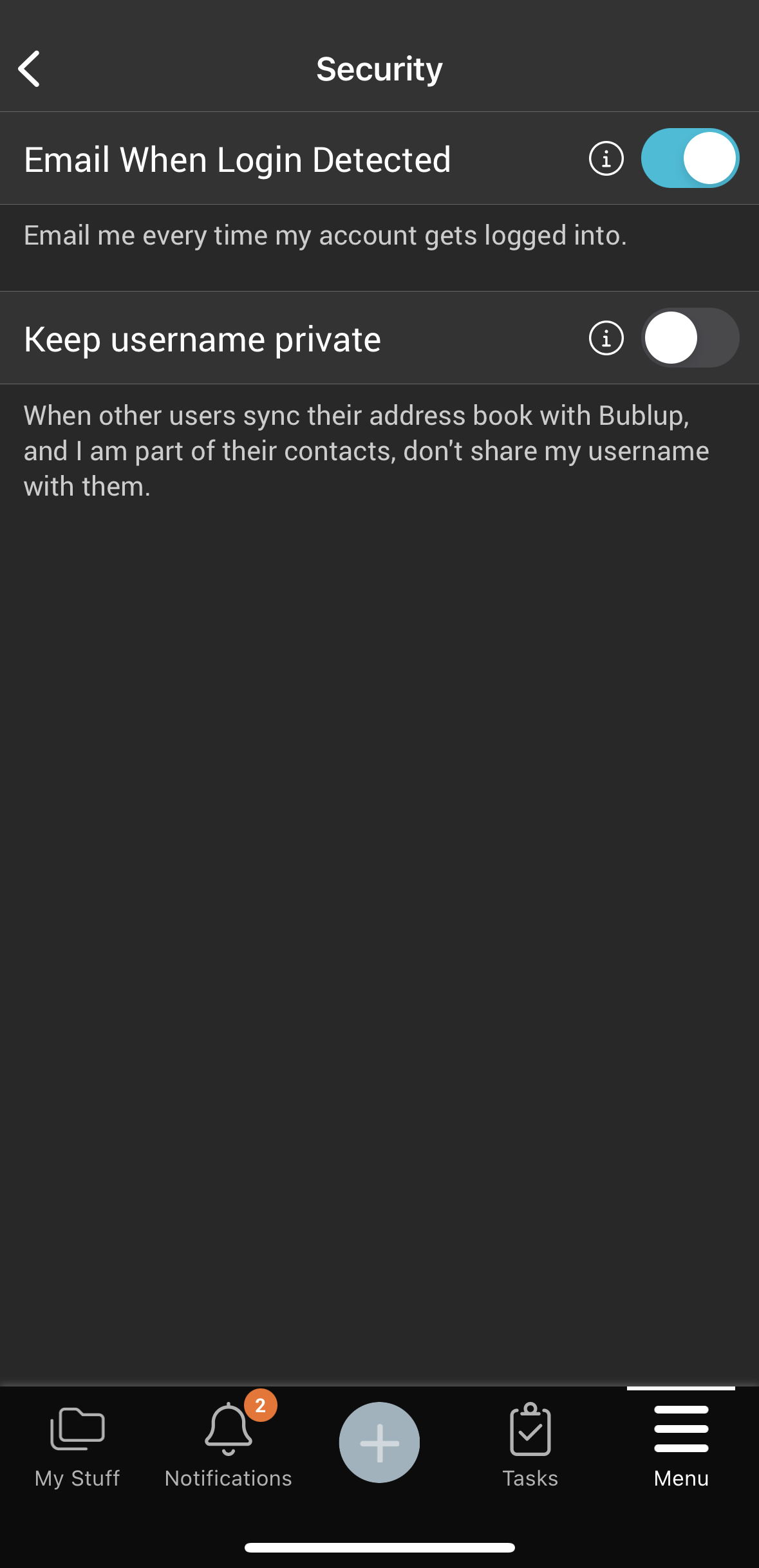View info for Keep username private
Image resolution: width=759 pixels, height=1568 pixels.
coord(606,338)
